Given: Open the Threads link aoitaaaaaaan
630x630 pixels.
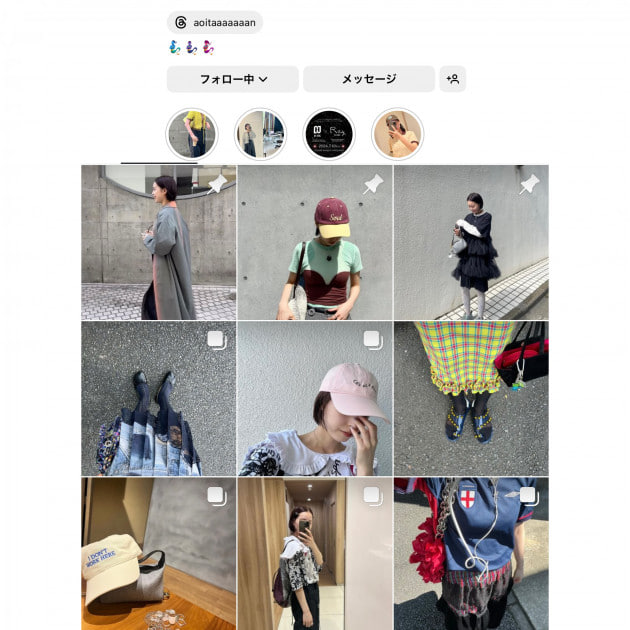Looking at the screenshot, I should [215, 22].
